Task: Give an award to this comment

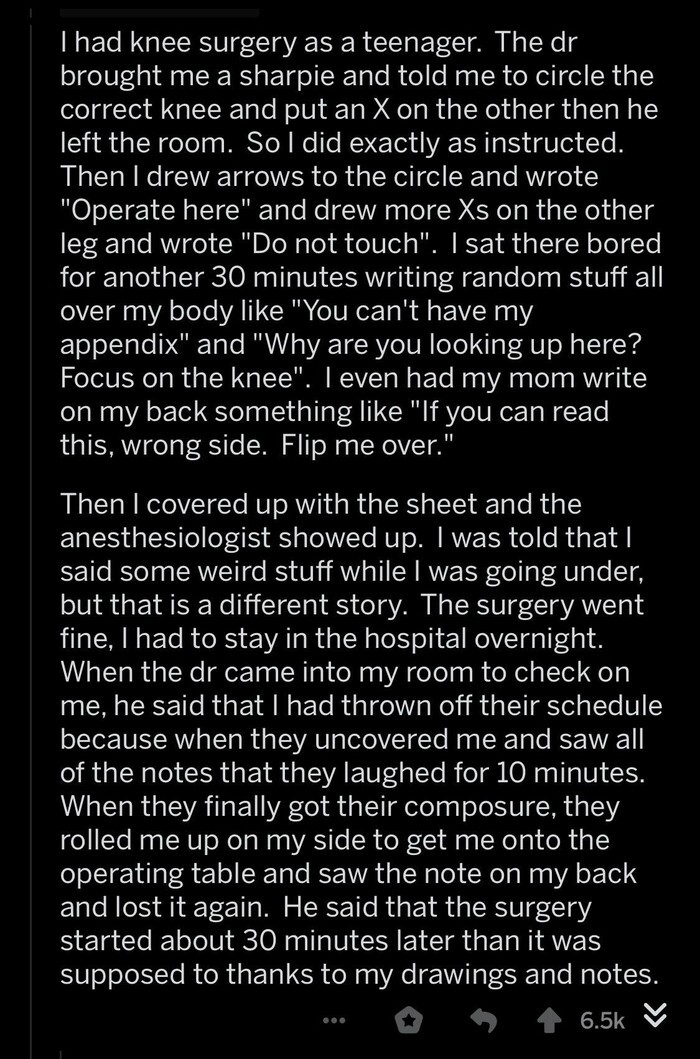Action: click(x=408, y=1020)
